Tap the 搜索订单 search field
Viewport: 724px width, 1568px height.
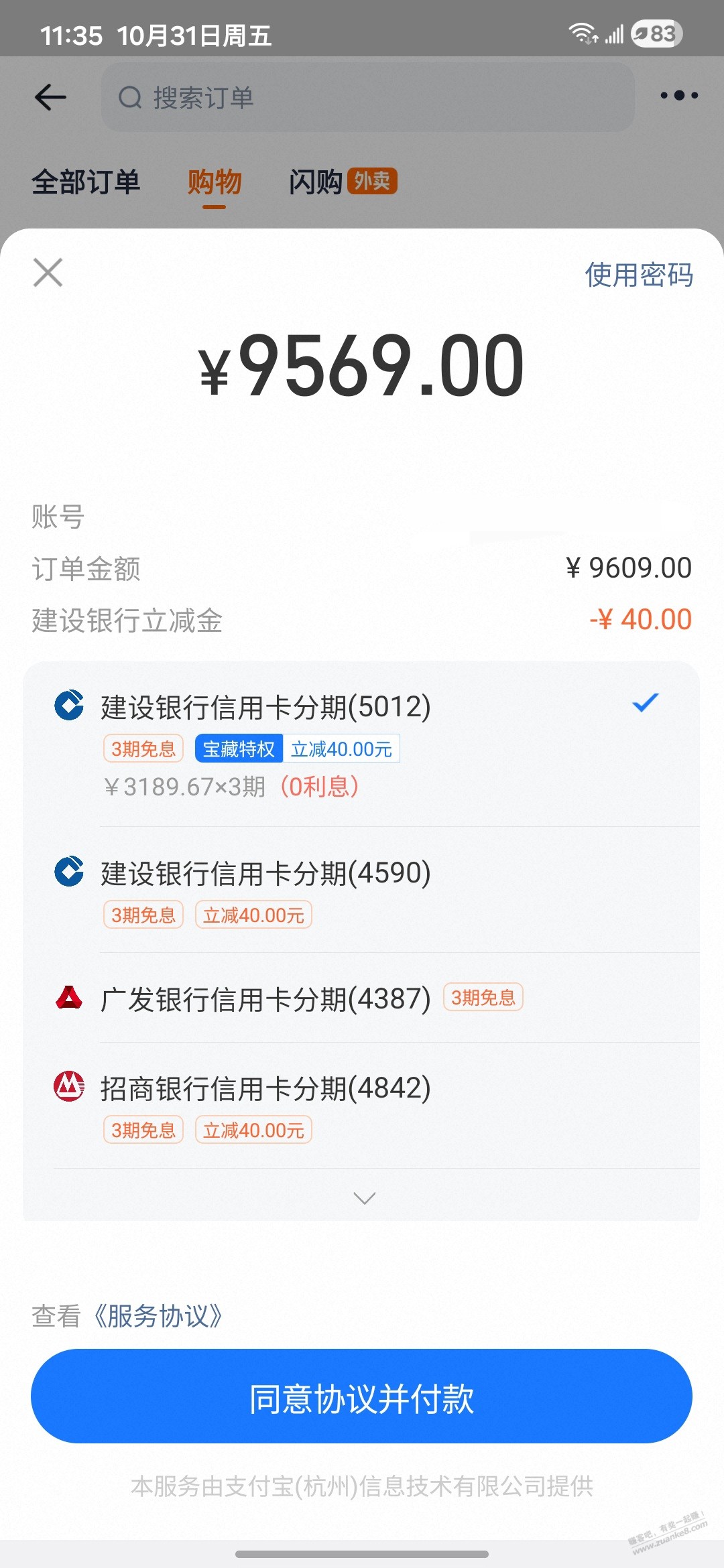coord(367,98)
